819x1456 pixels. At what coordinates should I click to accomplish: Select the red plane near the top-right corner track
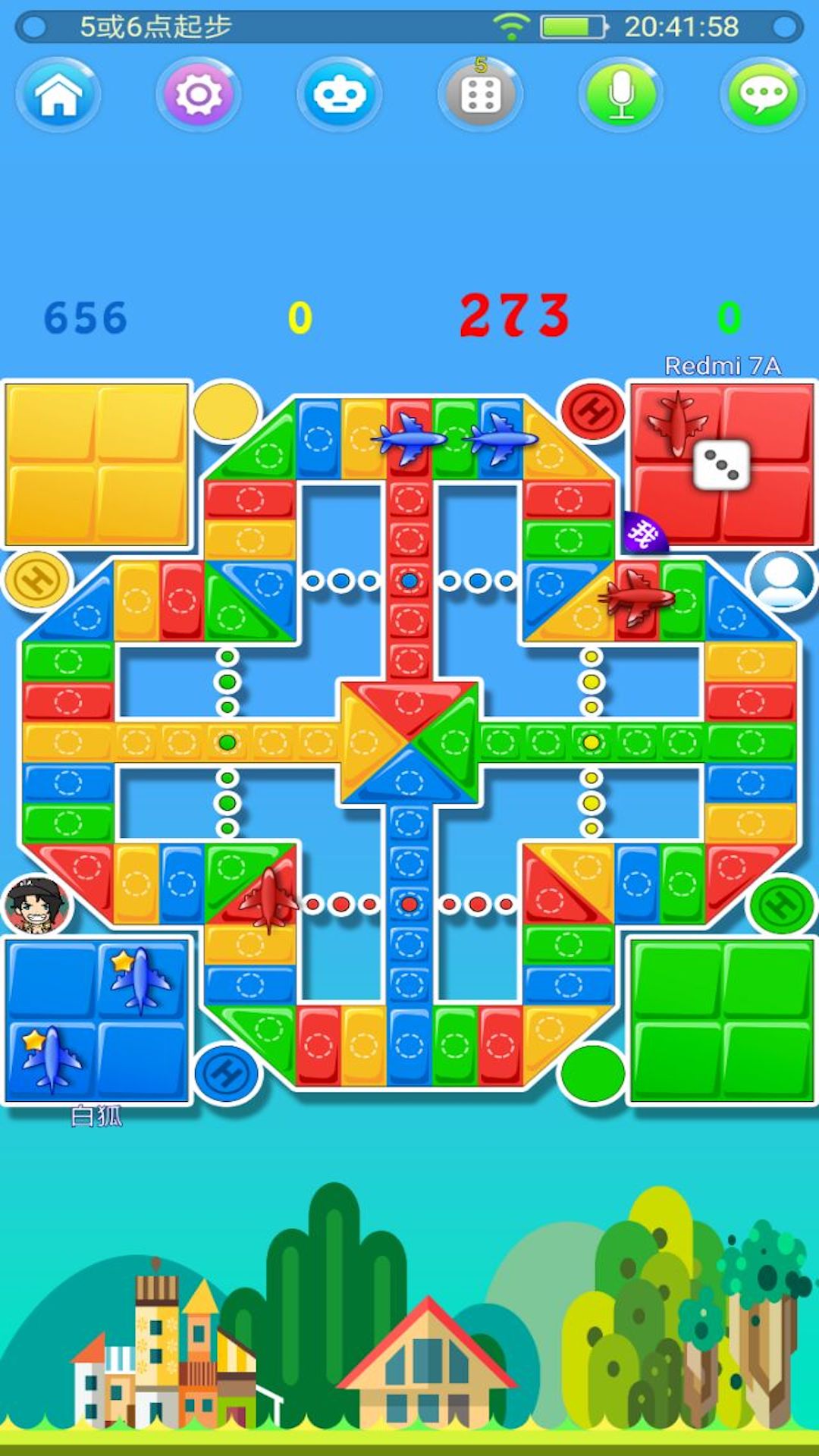pos(637,596)
